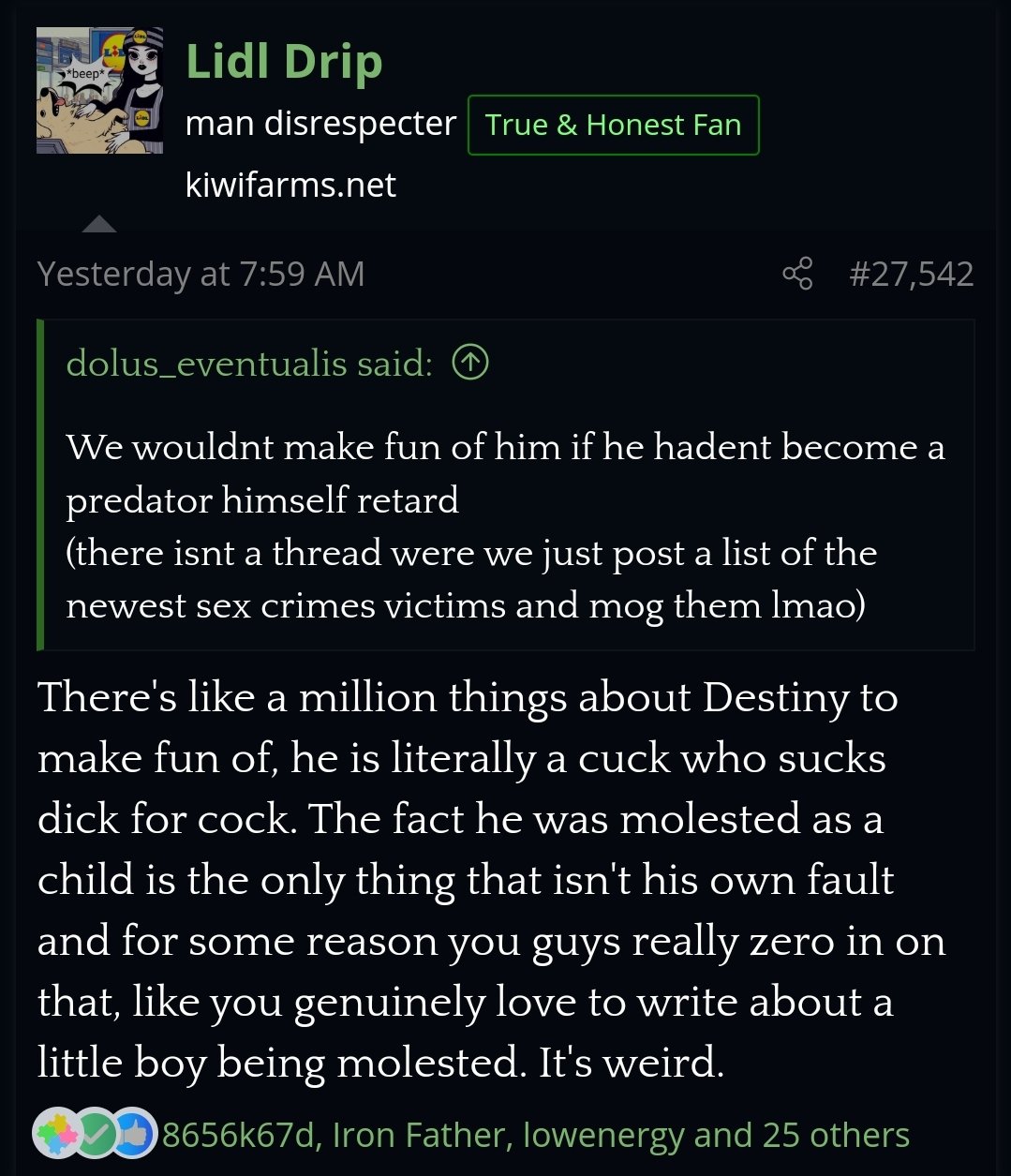View the list of reactions to this post
The width and height of the screenshot is (1011, 1176).
[x=535, y=1135]
